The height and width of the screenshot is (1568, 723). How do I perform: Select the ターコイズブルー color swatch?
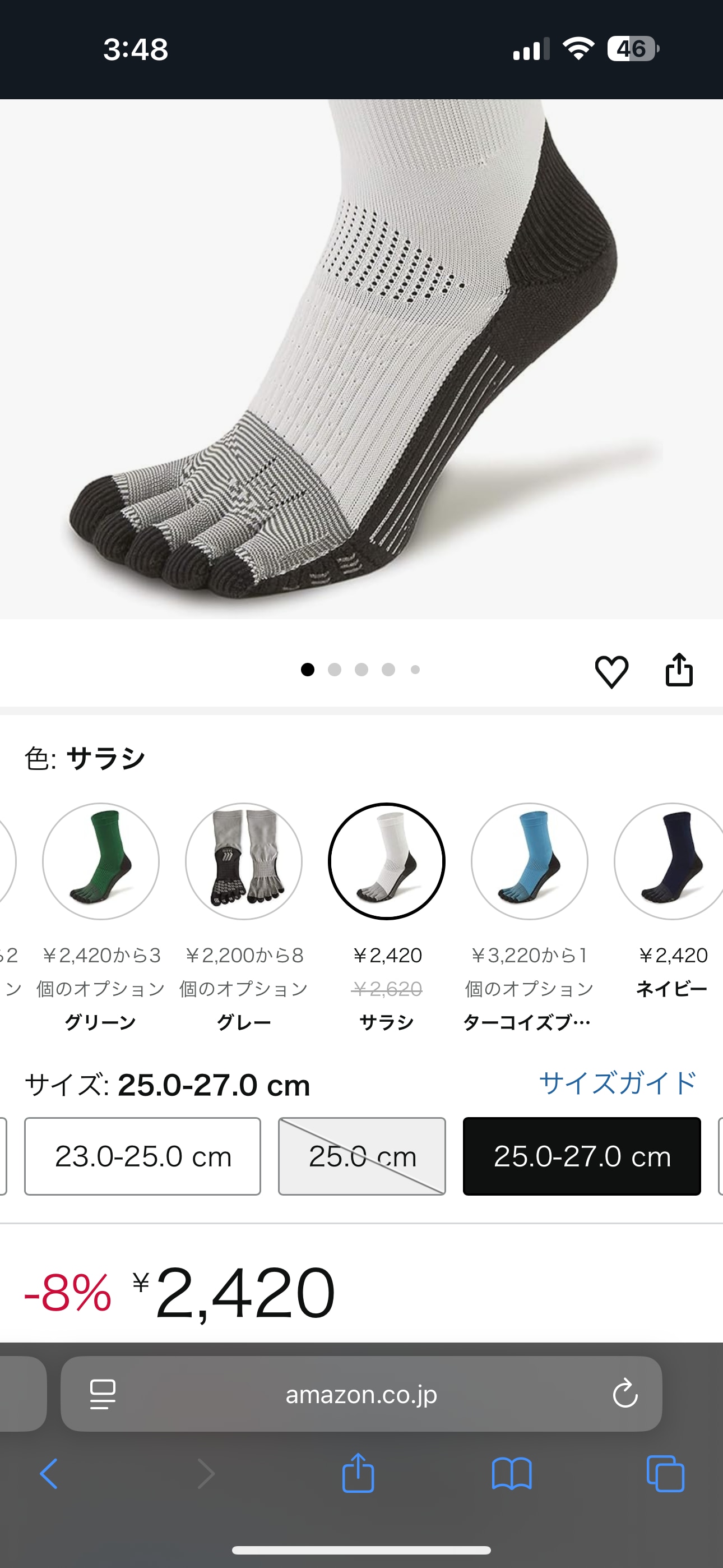tap(530, 861)
